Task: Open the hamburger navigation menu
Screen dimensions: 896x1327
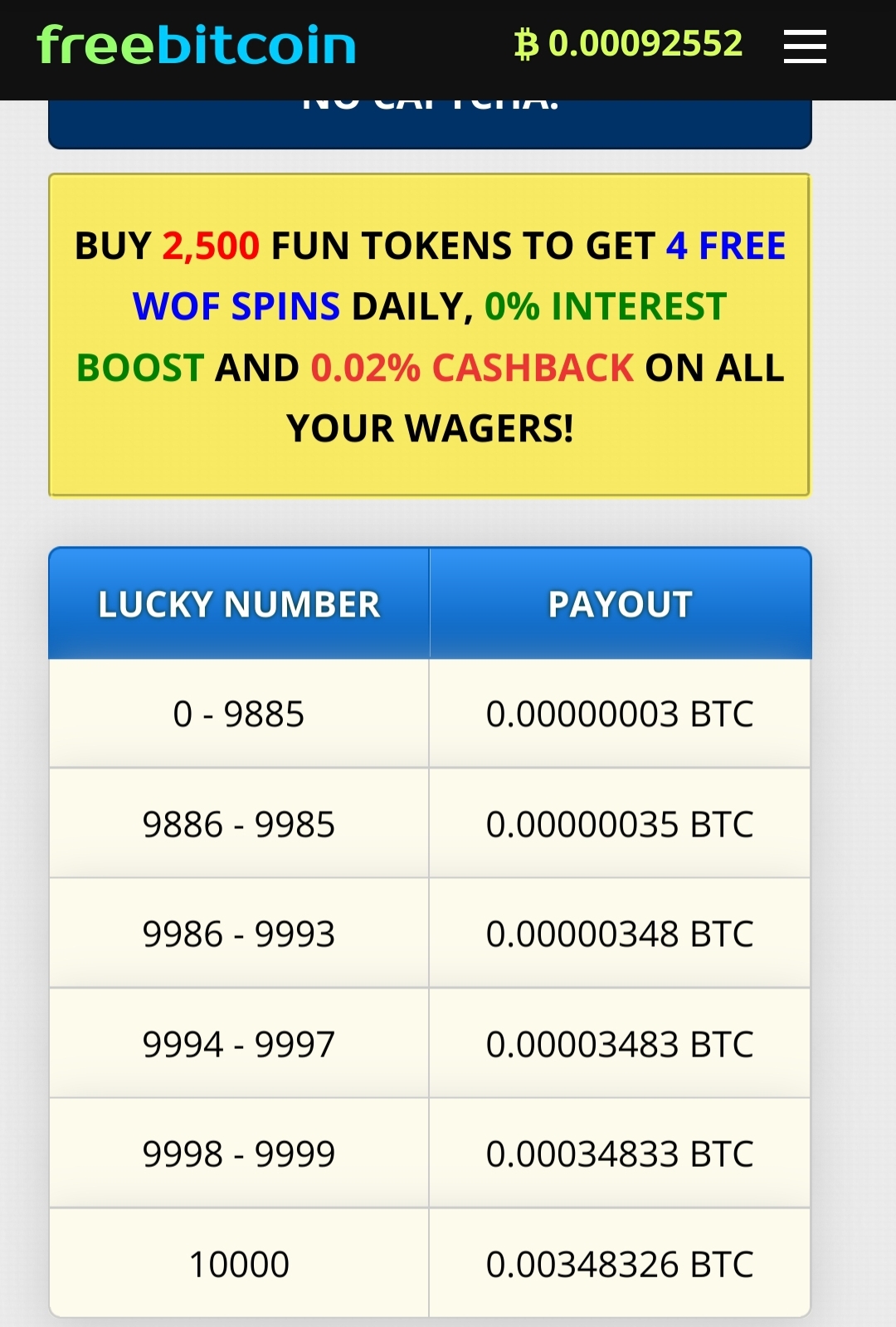Action: (x=804, y=46)
